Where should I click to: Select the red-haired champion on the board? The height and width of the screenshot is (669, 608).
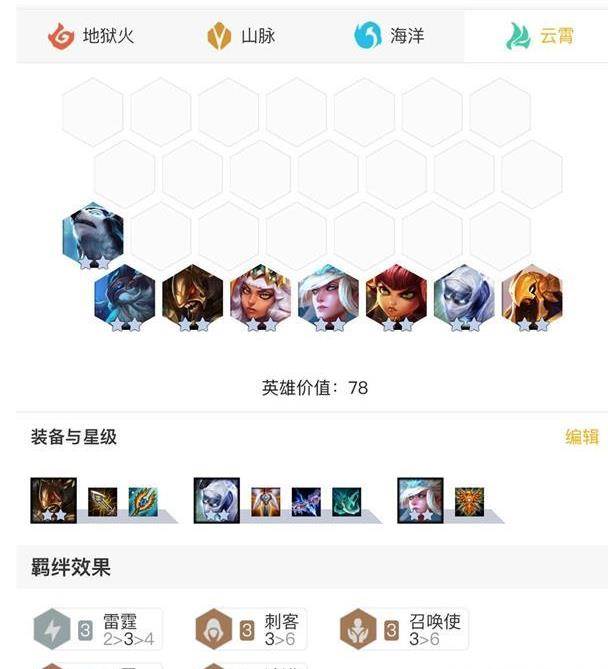coord(396,295)
